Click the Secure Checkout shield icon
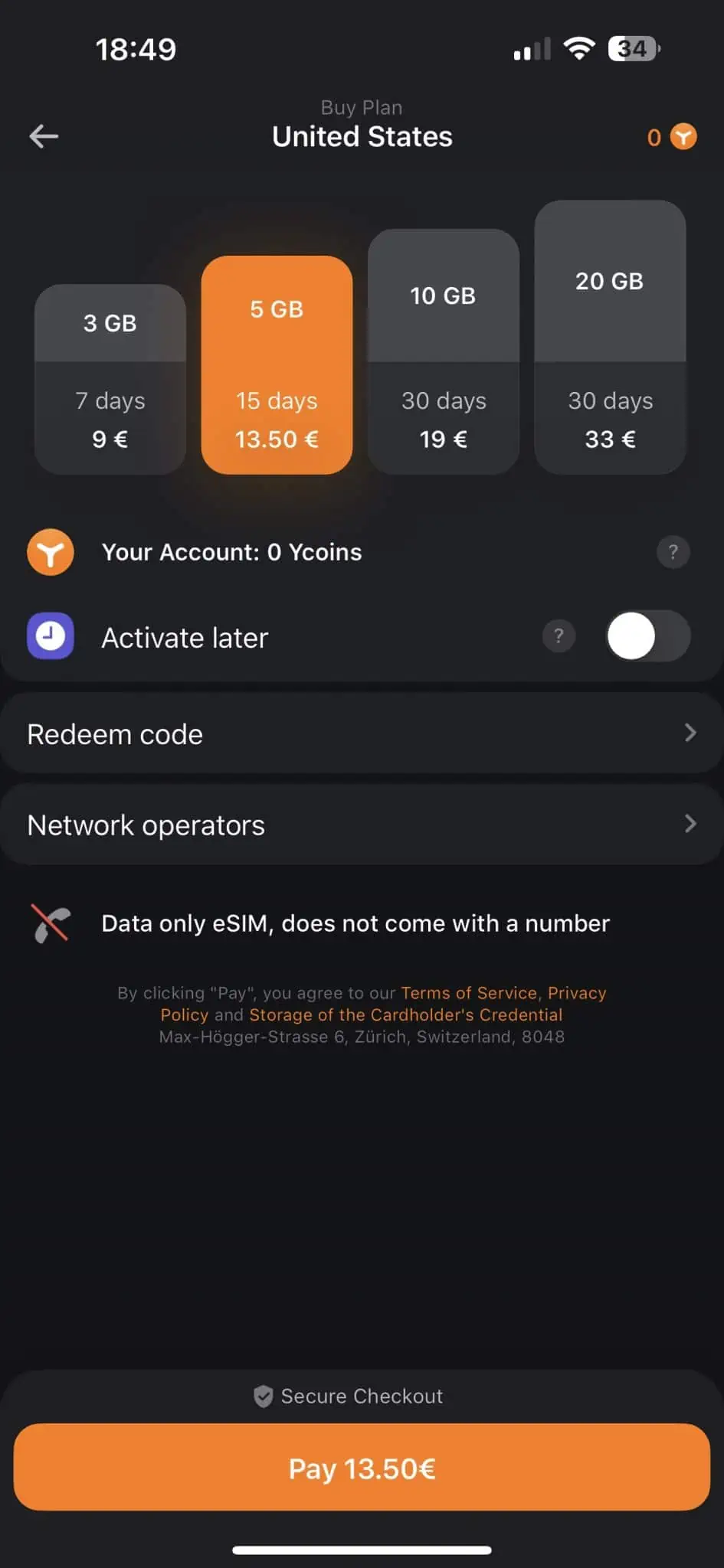The height and width of the screenshot is (1568, 724). (x=264, y=1395)
